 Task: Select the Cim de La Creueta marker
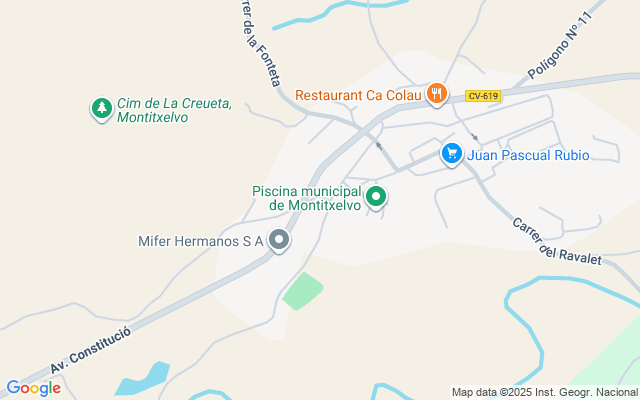pyautogui.click(x=101, y=108)
